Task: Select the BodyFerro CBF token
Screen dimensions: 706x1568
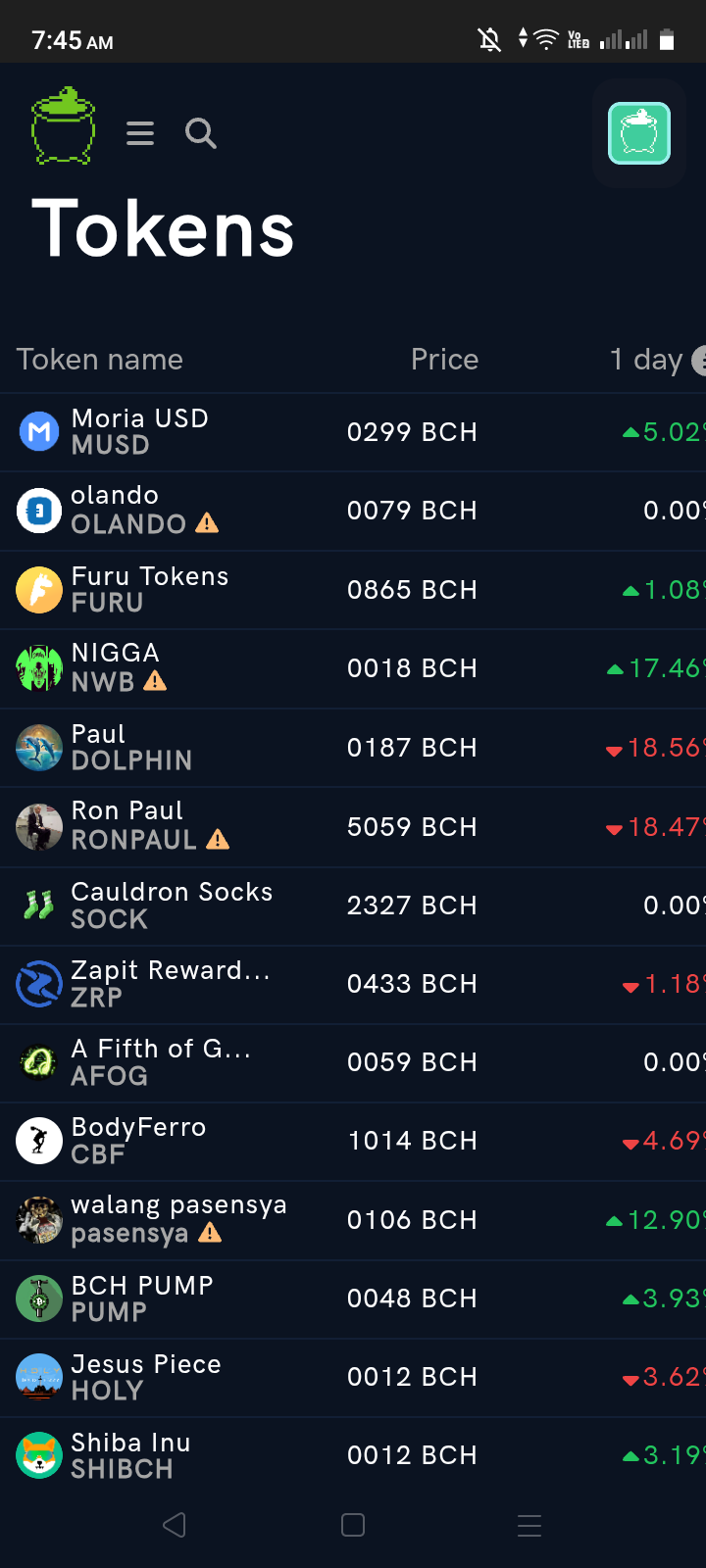Action: coord(353,1141)
